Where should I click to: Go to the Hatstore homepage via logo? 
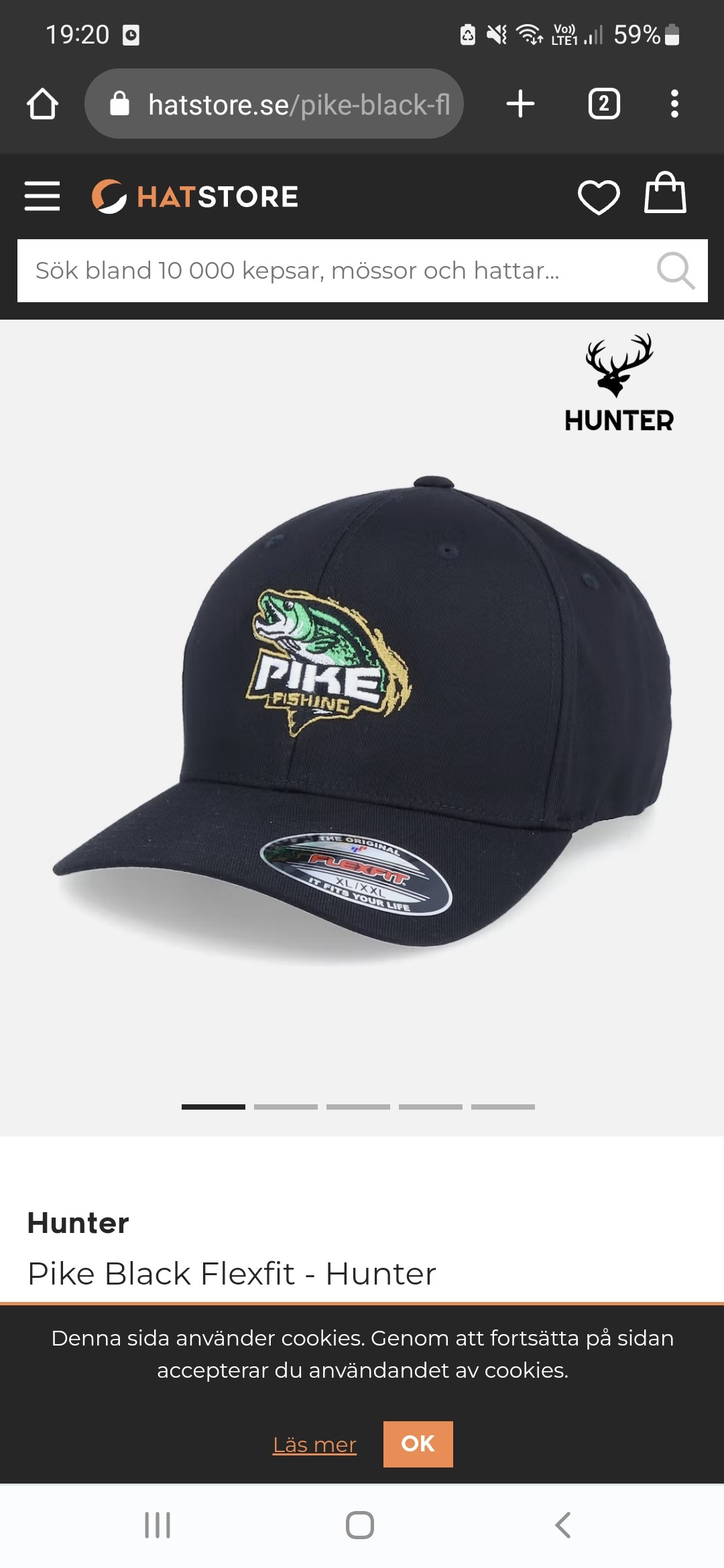(195, 196)
